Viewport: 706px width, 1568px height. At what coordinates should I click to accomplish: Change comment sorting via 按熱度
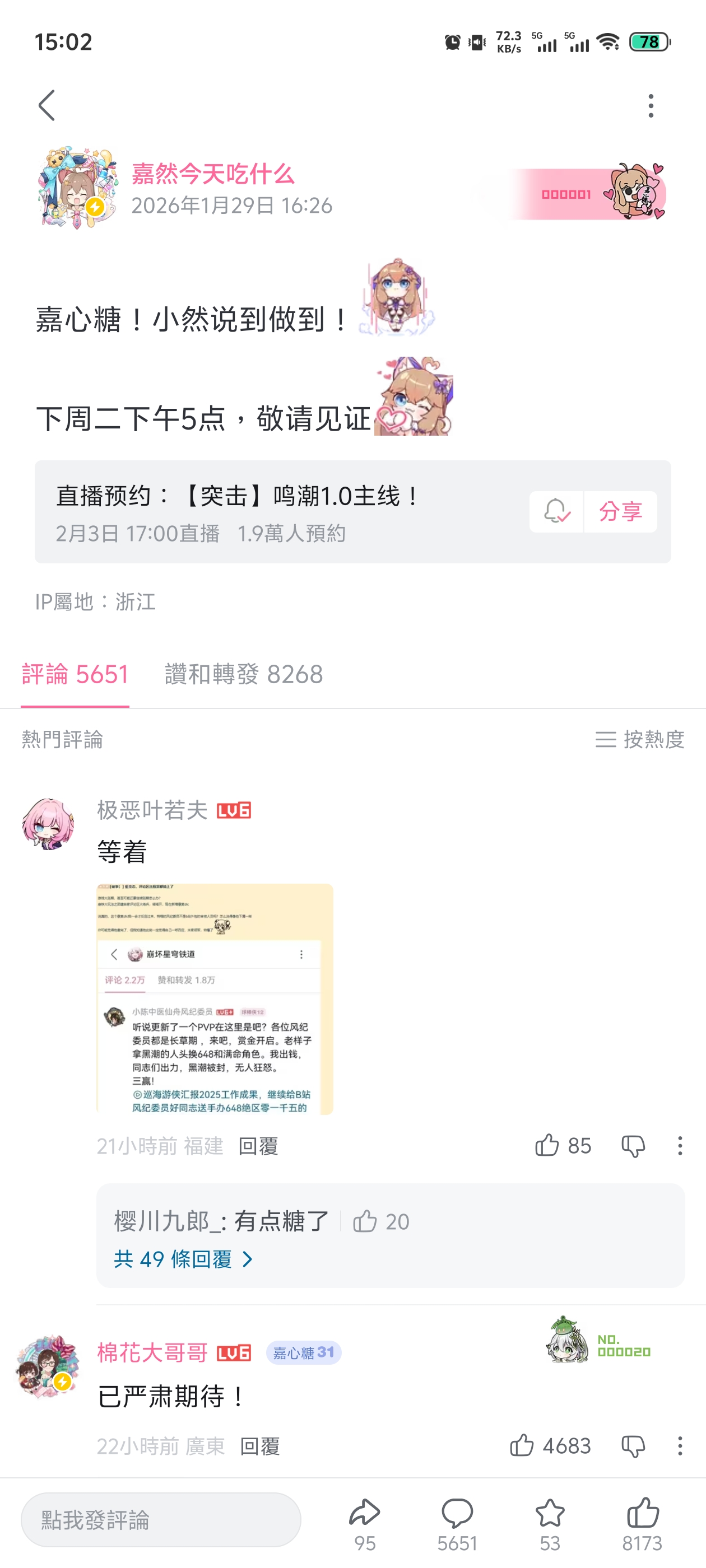pos(640,739)
